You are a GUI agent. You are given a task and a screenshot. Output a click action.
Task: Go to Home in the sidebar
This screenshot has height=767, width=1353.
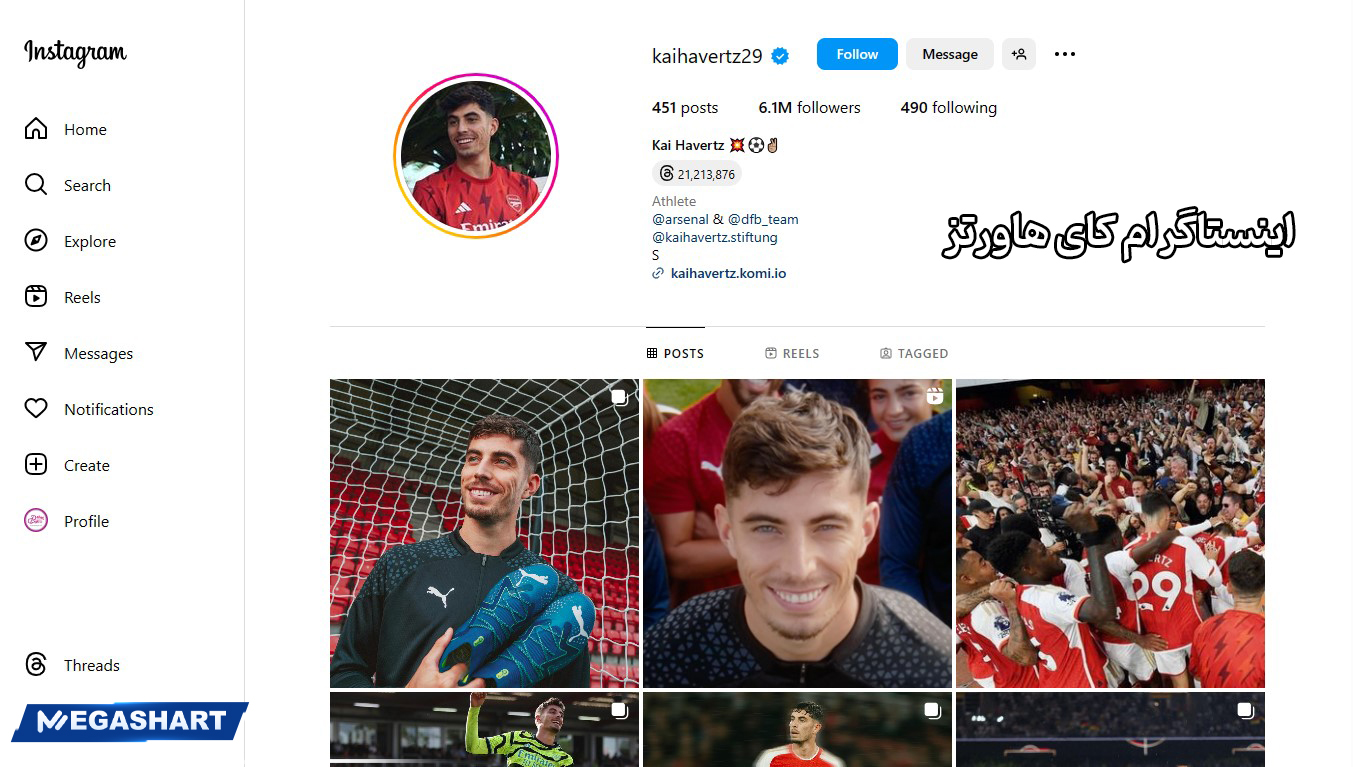84,129
